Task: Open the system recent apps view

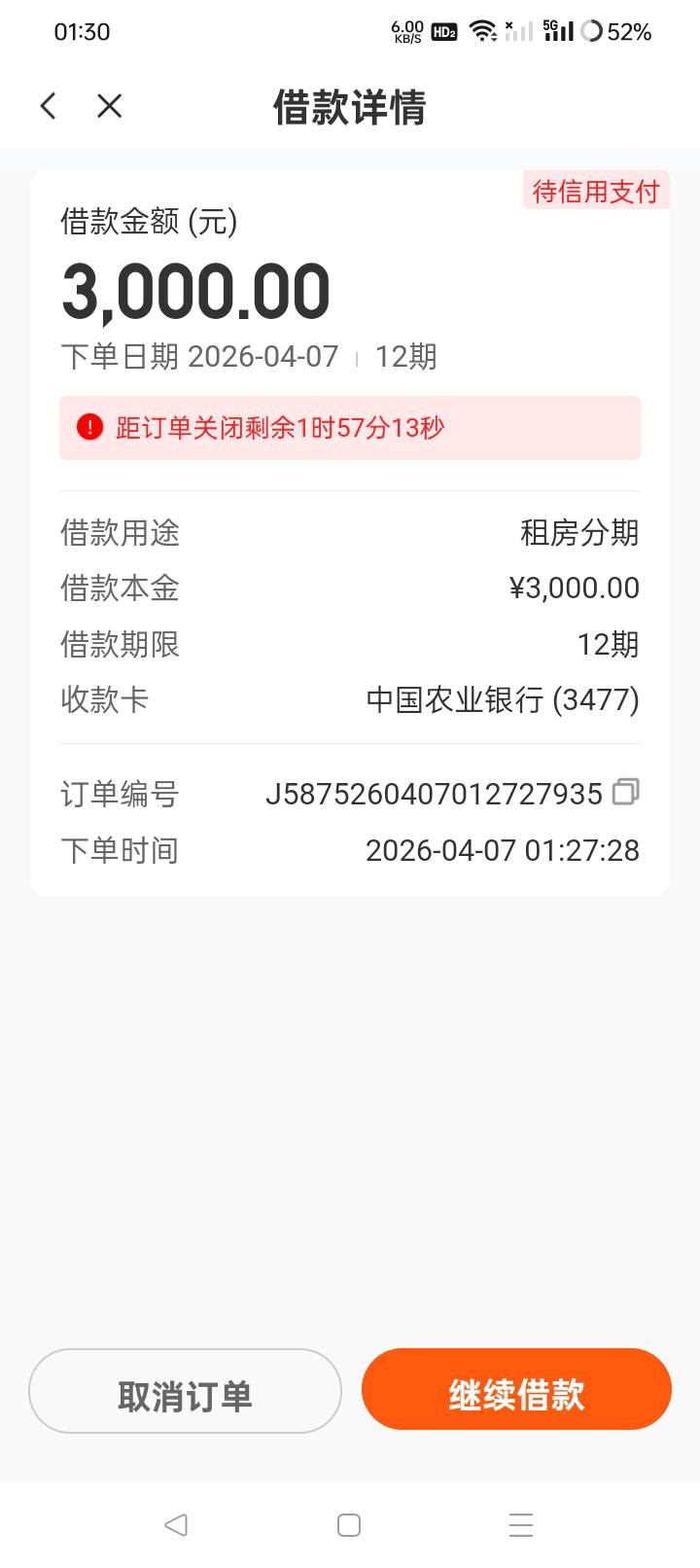Action: (521, 1524)
